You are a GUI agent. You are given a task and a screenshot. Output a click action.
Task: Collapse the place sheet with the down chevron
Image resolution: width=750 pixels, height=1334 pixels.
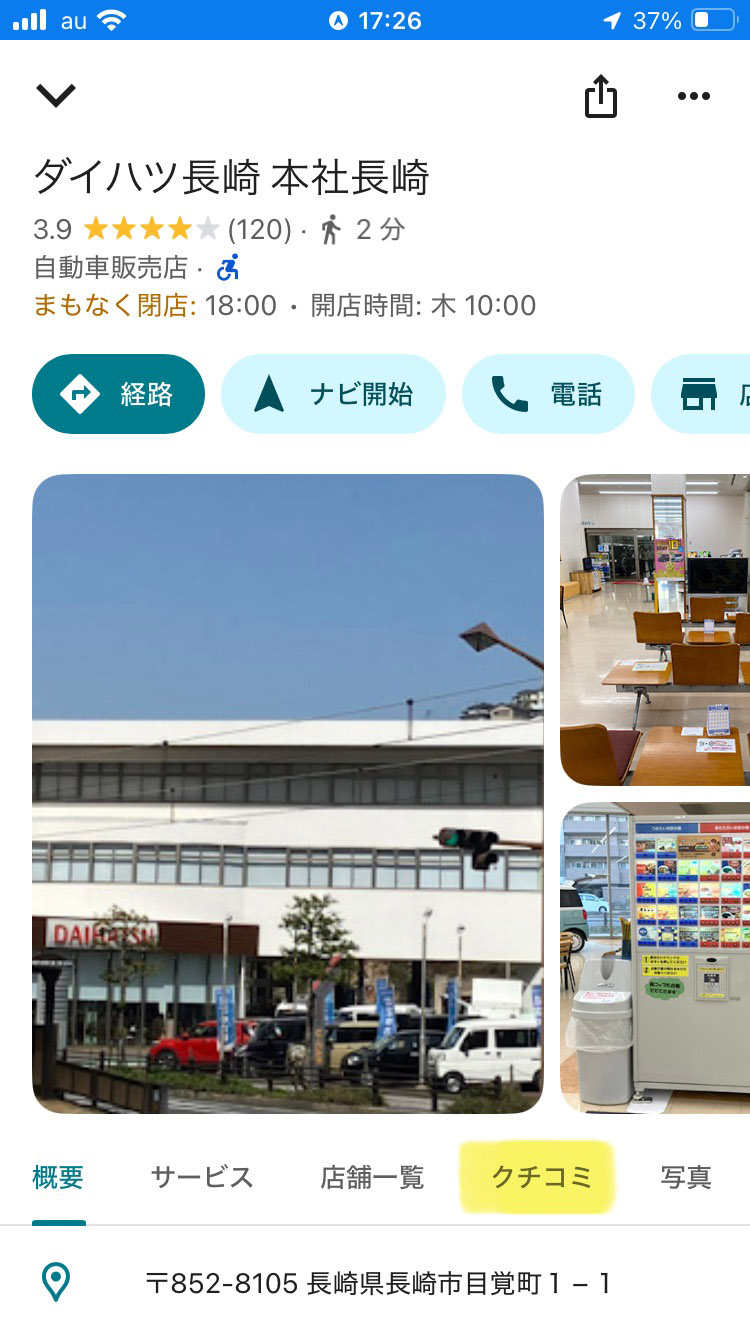click(x=55, y=94)
